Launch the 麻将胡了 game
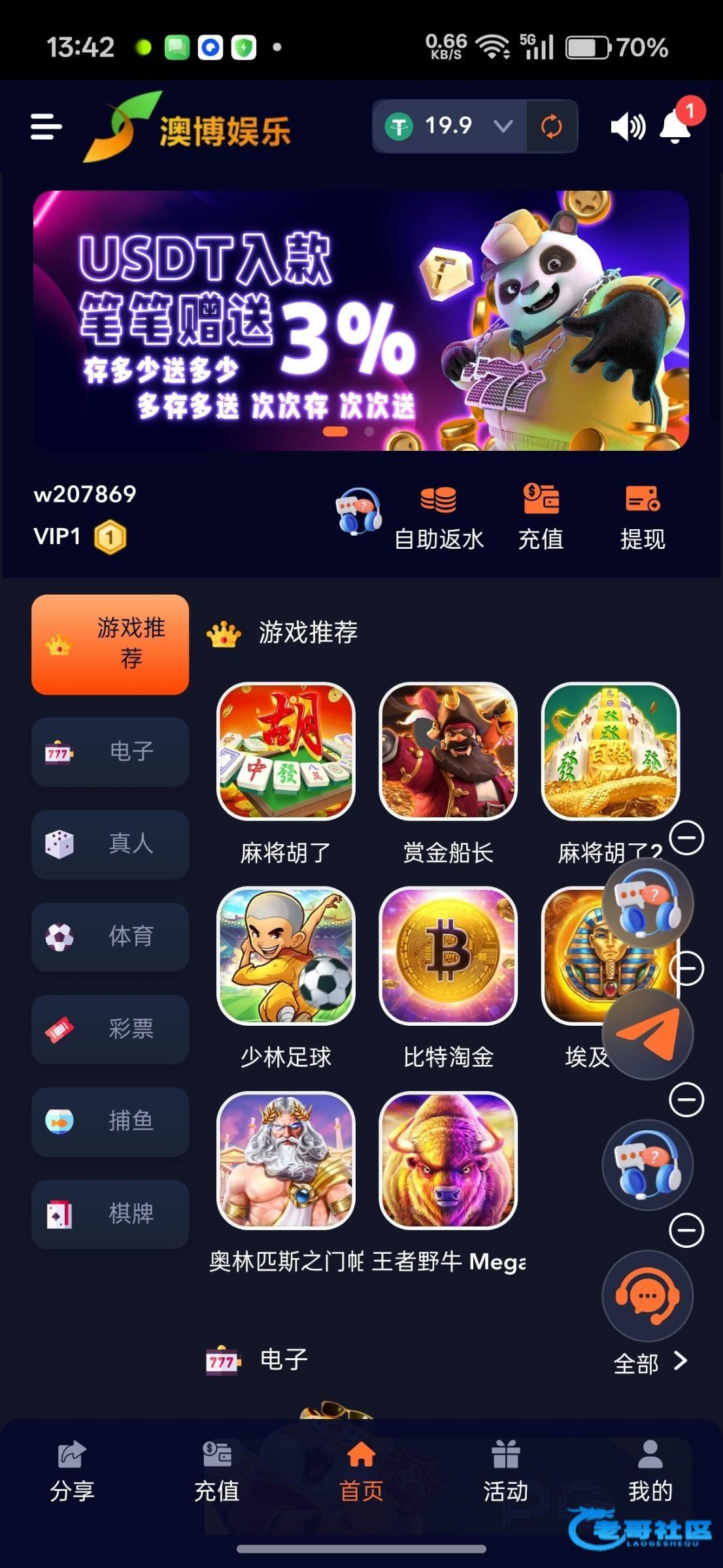723x1568 pixels. tap(286, 751)
